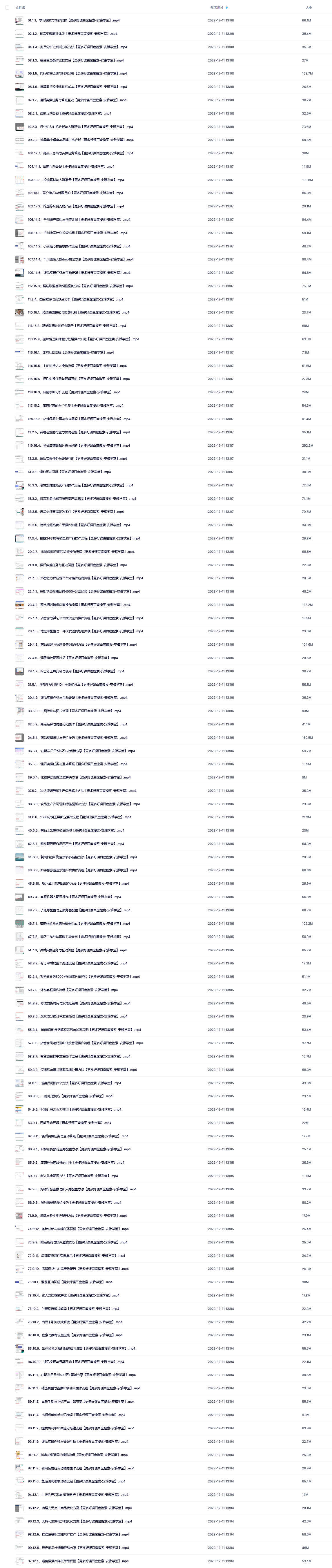Image resolution: width=332 pixels, height=1568 pixels.
Task: Sort the list by the 大小 column
Action: coord(308,7)
